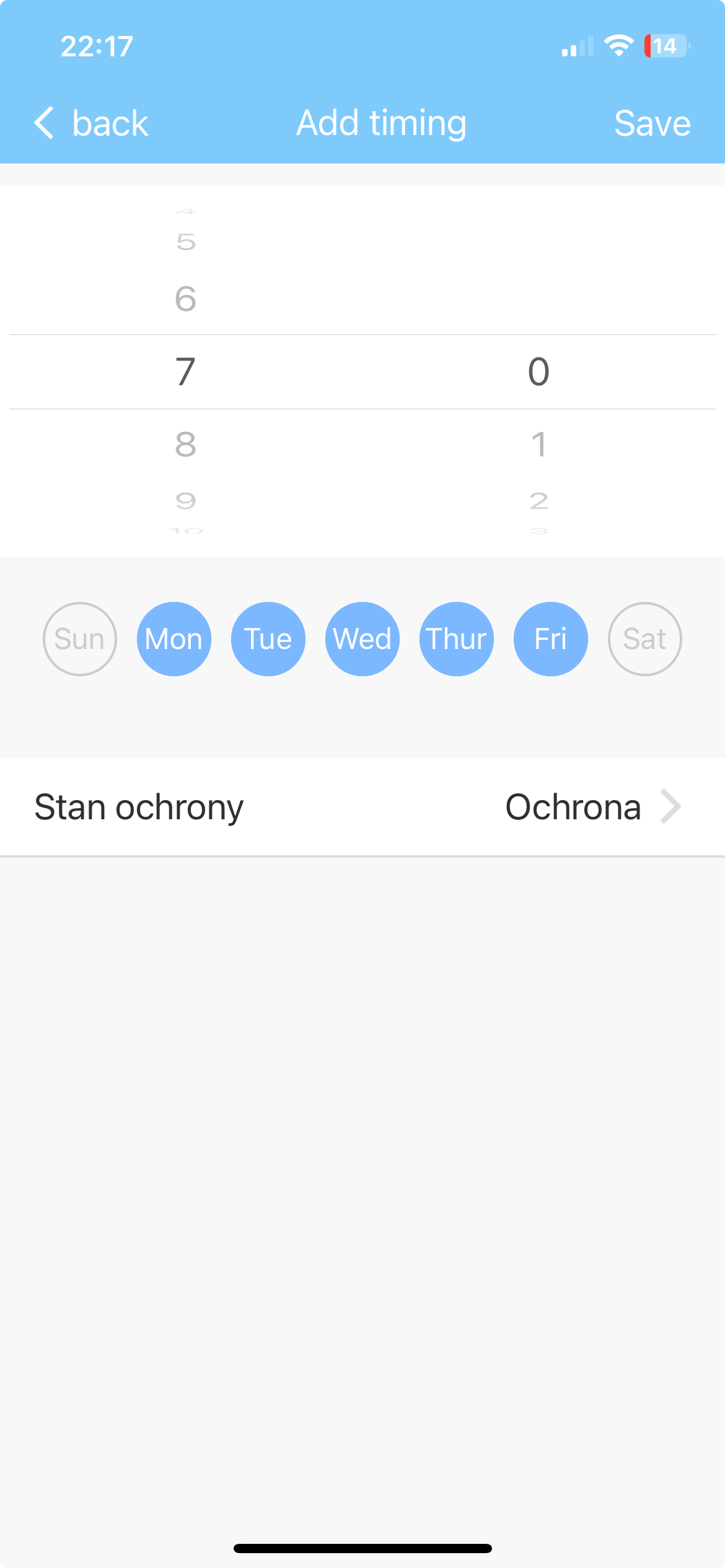Select hour 8 in the time picker

[186, 445]
